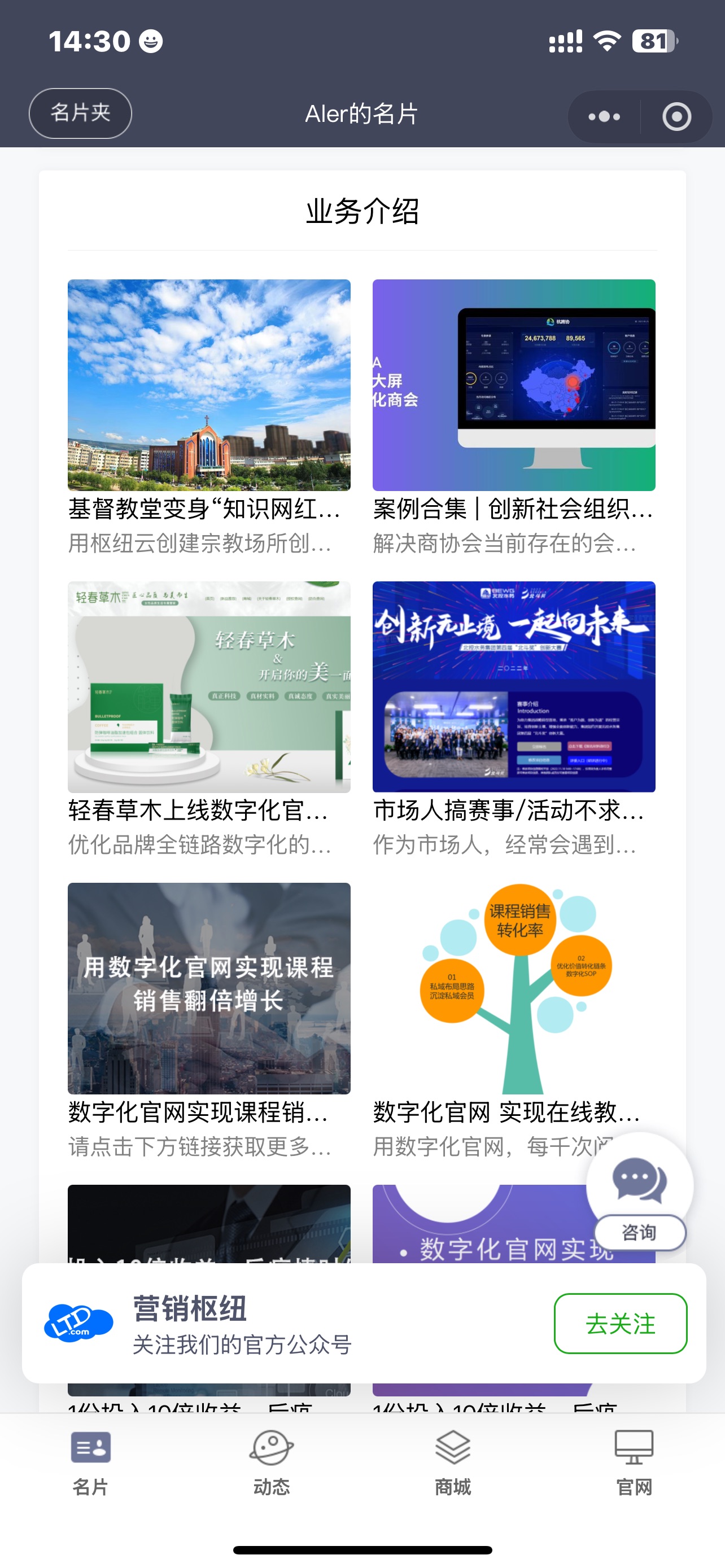View the 案例合集 创新社会组织 case card
This screenshot has width=725, height=1568.
click(x=514, y=386)
